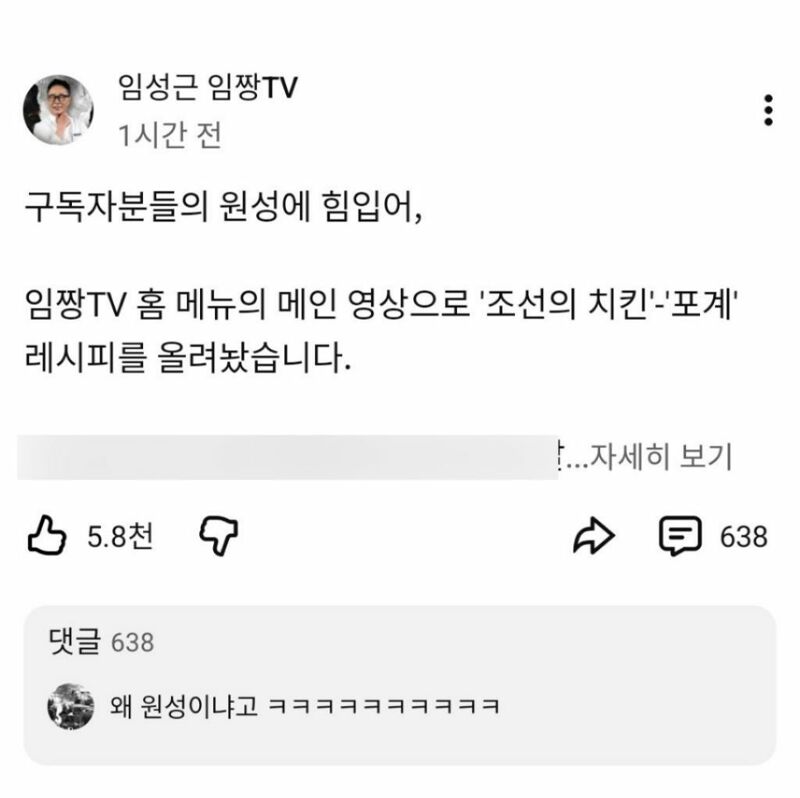
Task: Share this post
Action: (592, 537)
